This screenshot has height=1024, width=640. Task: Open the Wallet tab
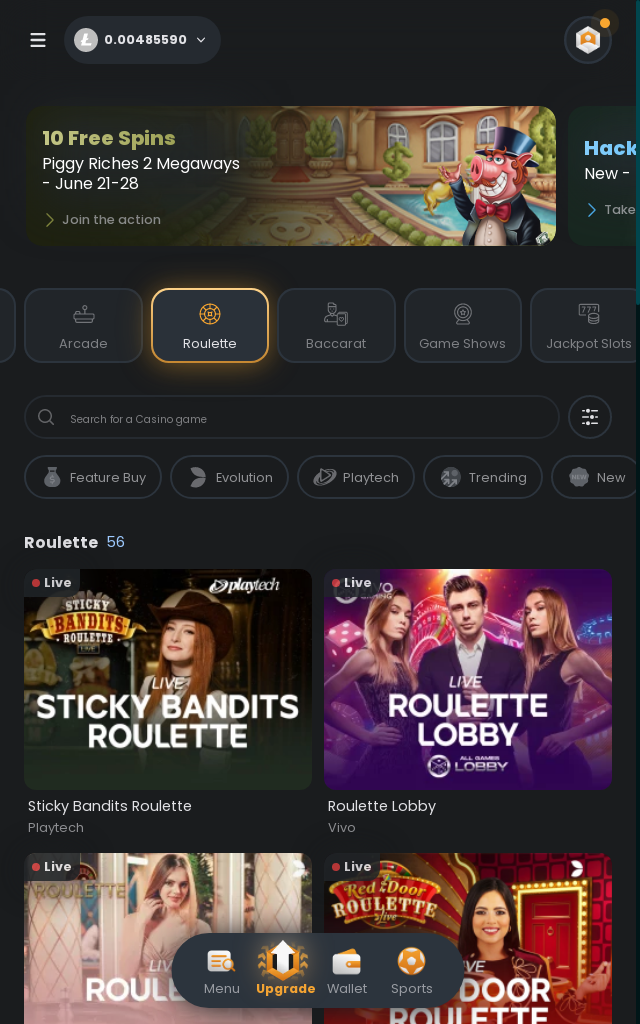click(347, 972)
